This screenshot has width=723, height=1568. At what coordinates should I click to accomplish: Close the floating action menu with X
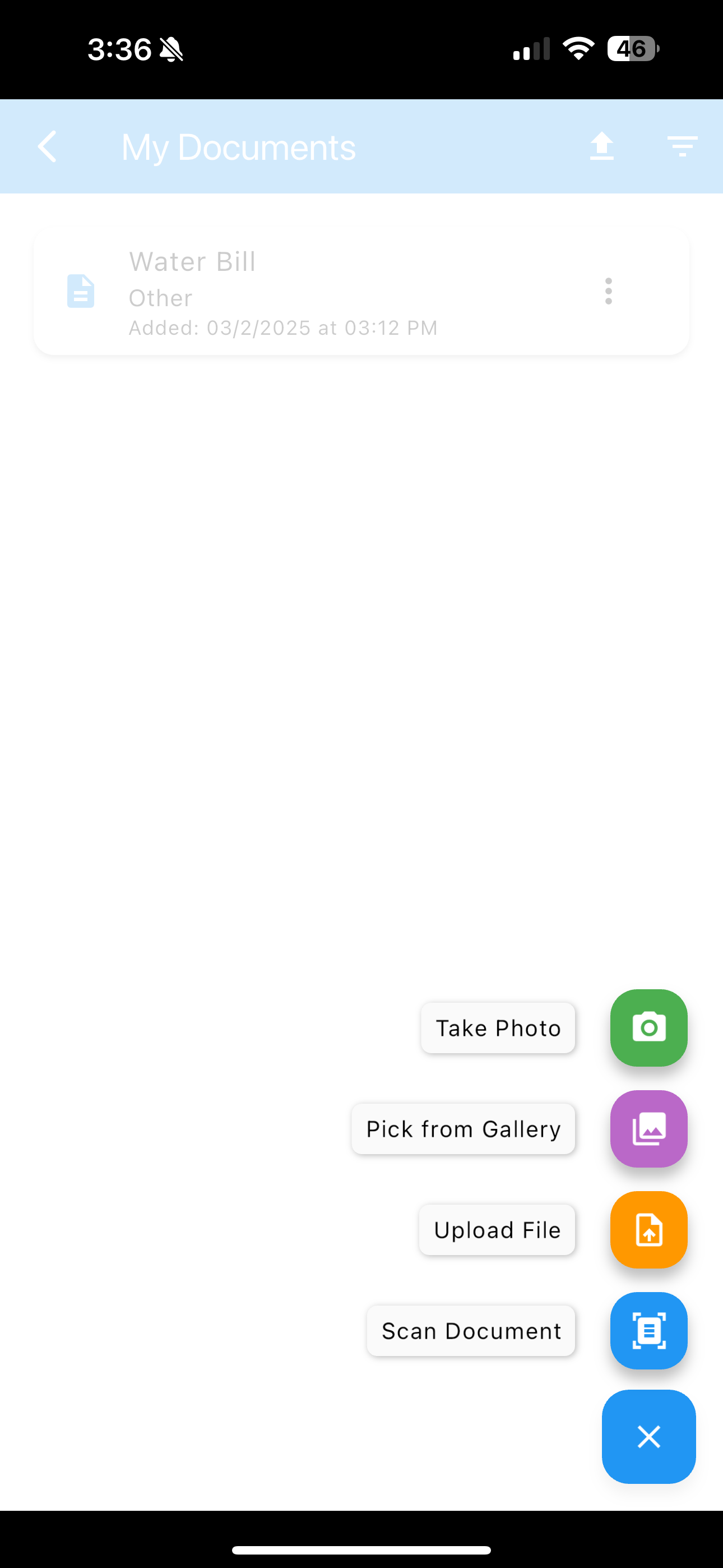[x=648, y=1437]
